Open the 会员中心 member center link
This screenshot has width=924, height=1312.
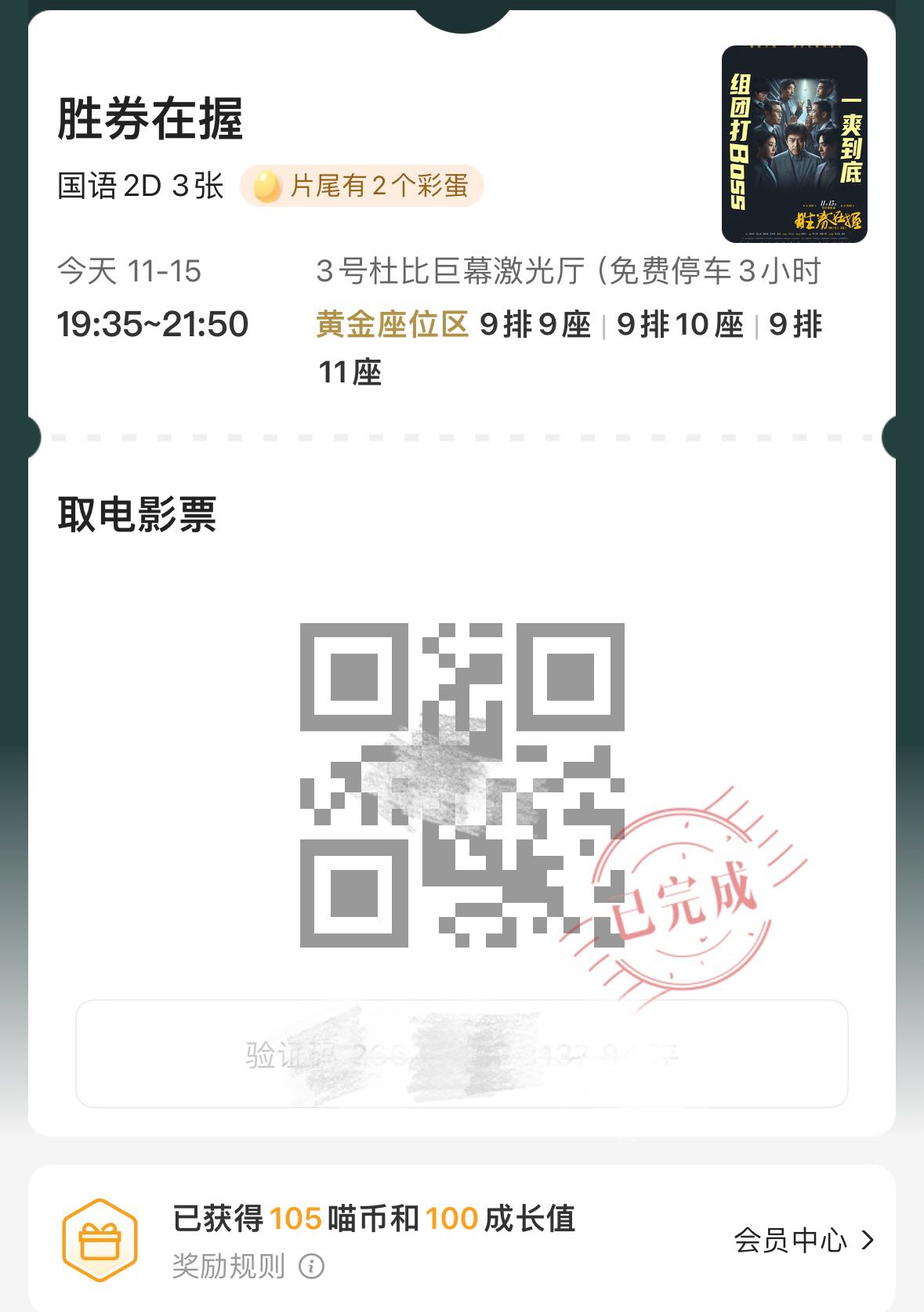(803, 1241)
